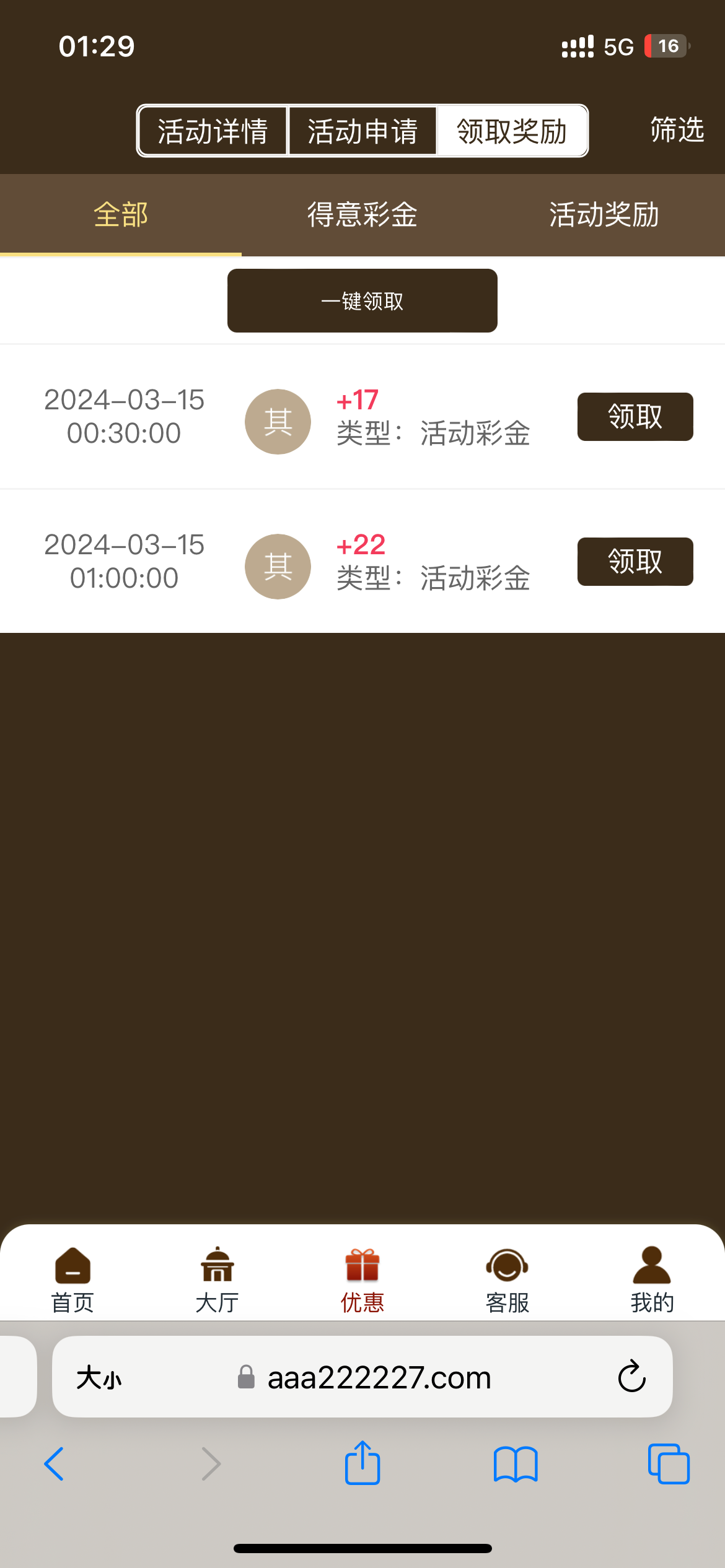Go back with the Safari back arrow
This screenshot has width=725, height=1568.
click(x=54, y=1464)
